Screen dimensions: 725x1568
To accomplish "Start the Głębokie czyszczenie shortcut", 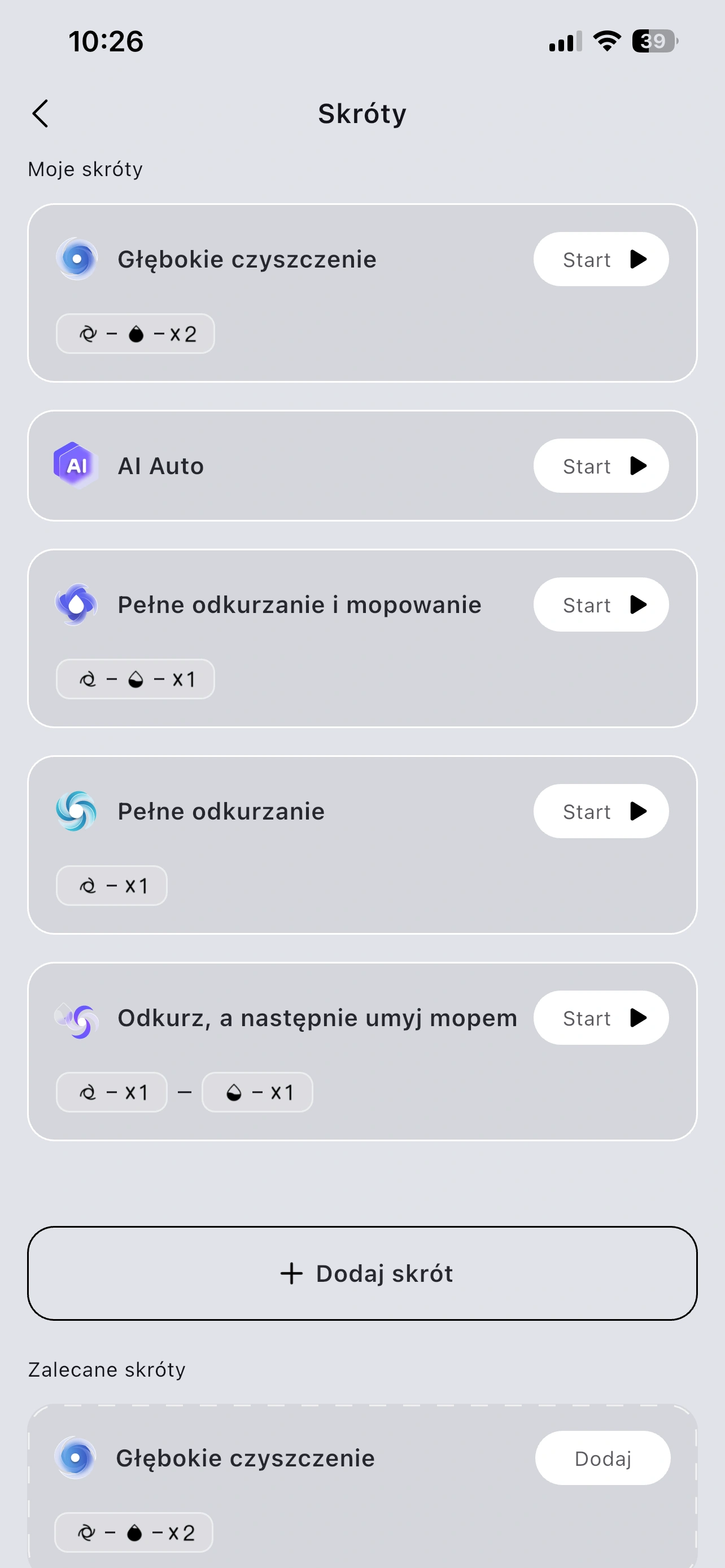I will pos(600,259).
